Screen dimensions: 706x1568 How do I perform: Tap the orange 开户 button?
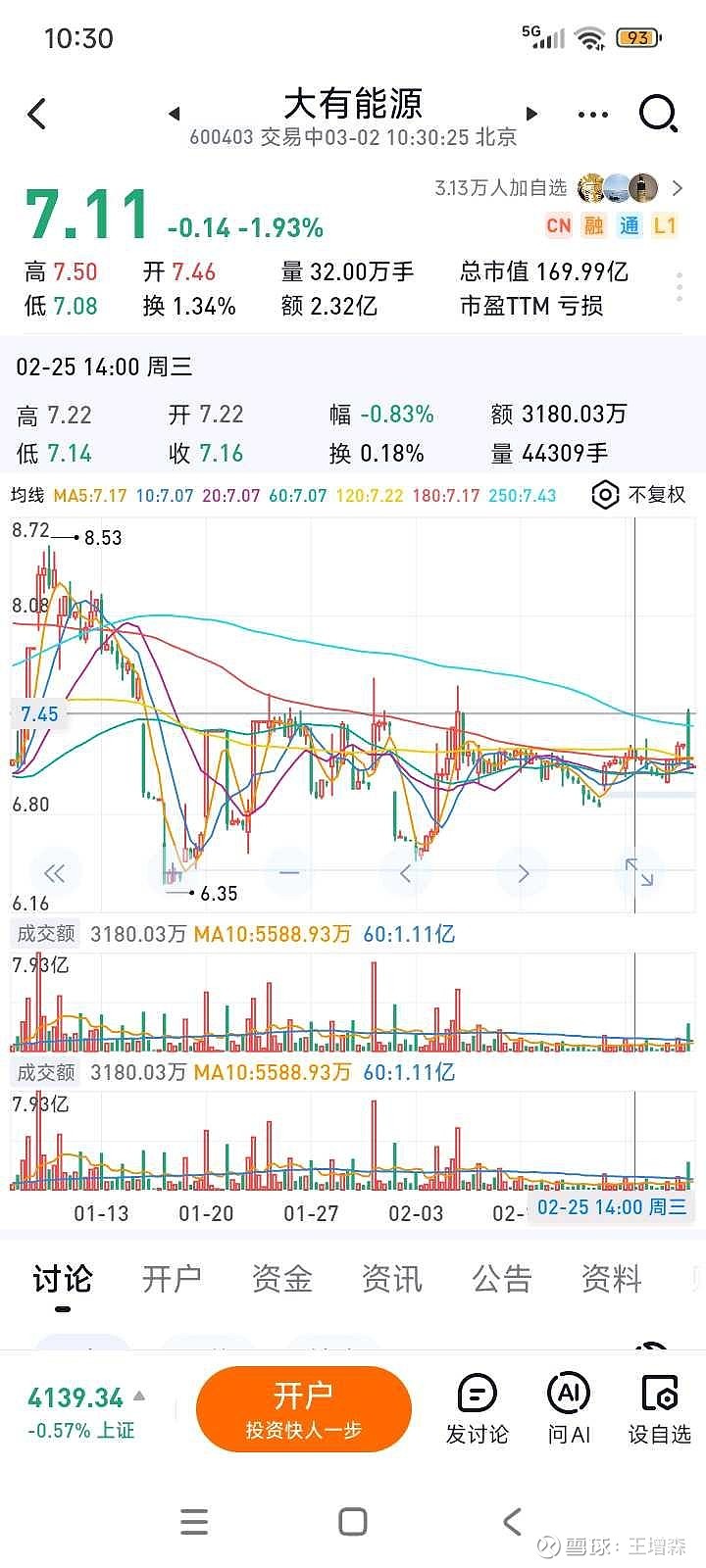click(x=303, y=1409)
